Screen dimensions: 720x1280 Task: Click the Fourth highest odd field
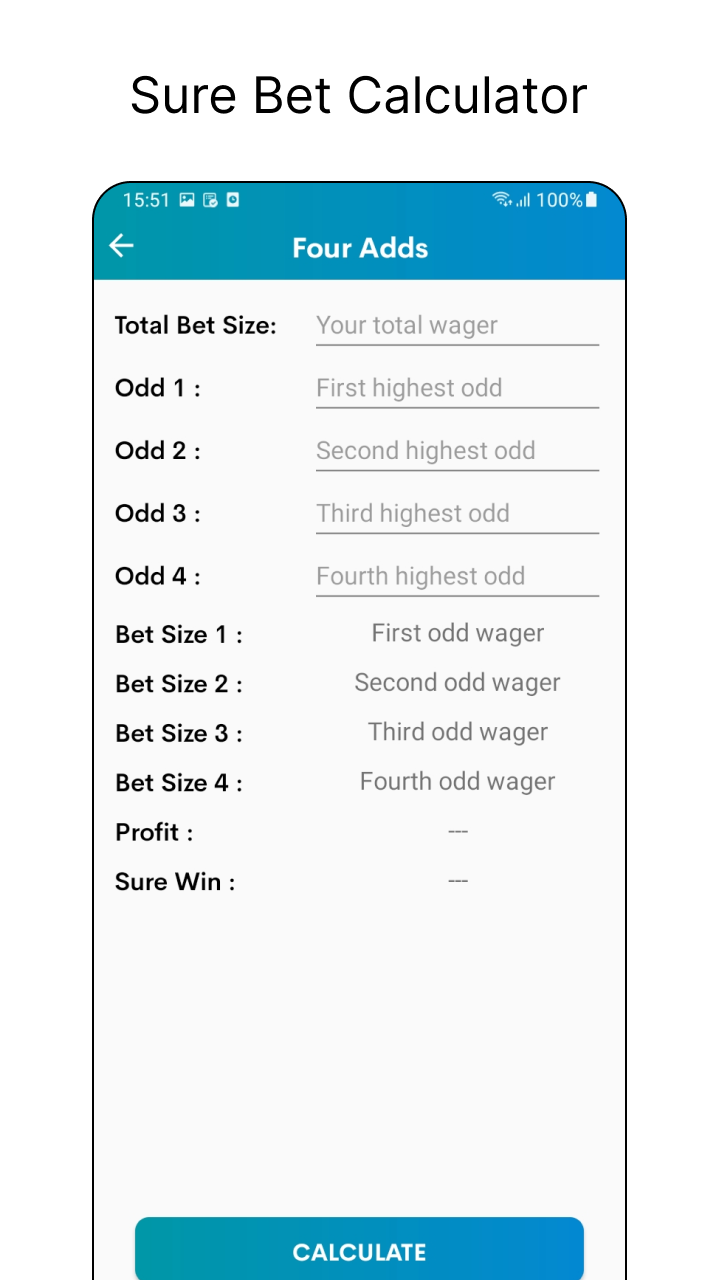point(457,576)
